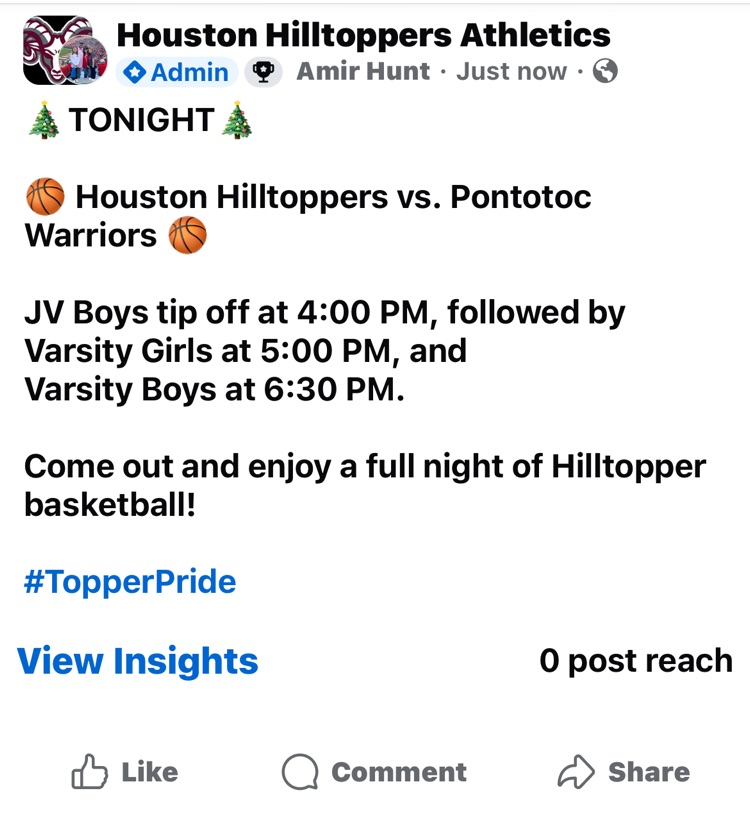Click the trophy badge next to Admin
This screenshot has width=750, height=831.
(262, 71)
